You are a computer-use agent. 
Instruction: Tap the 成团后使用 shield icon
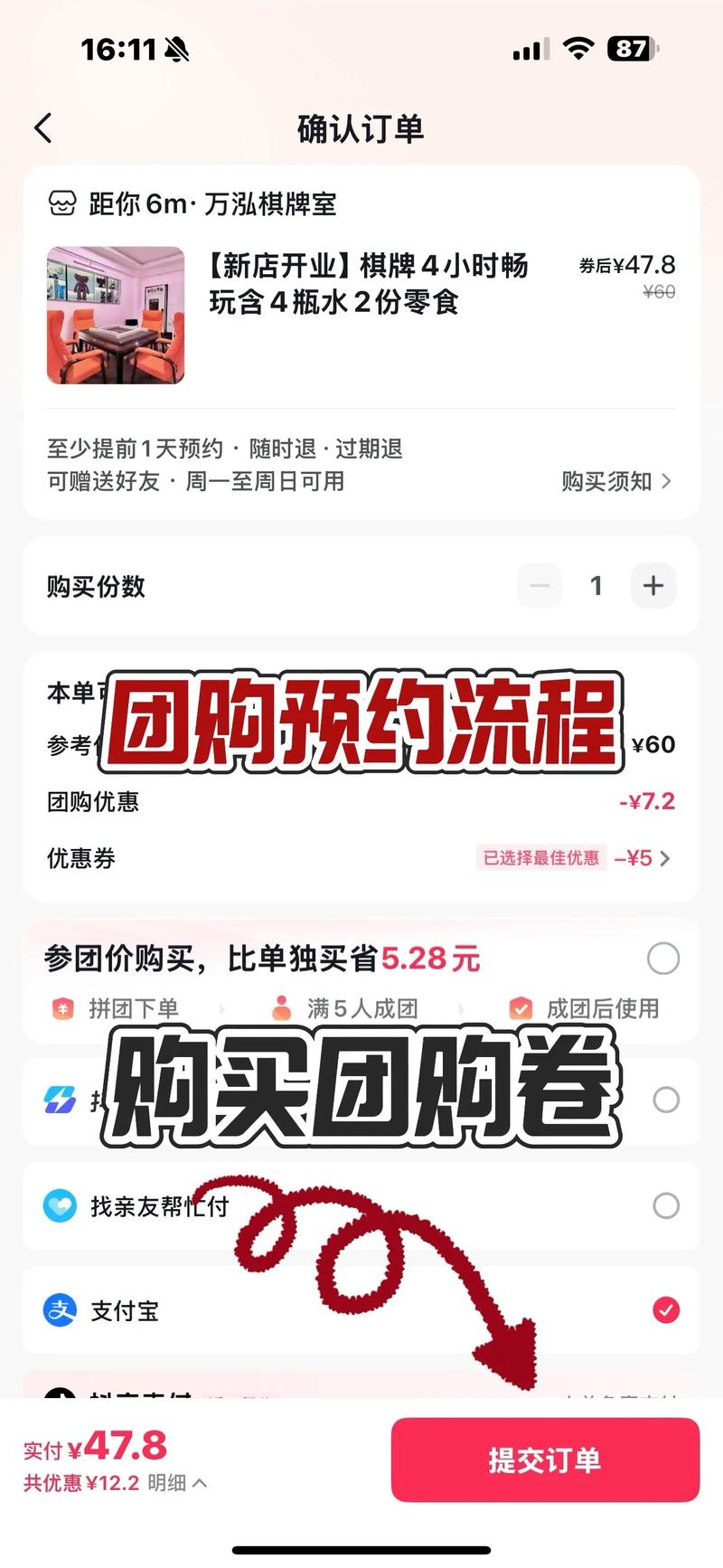pyautogui.click(x=521, y=1008)
